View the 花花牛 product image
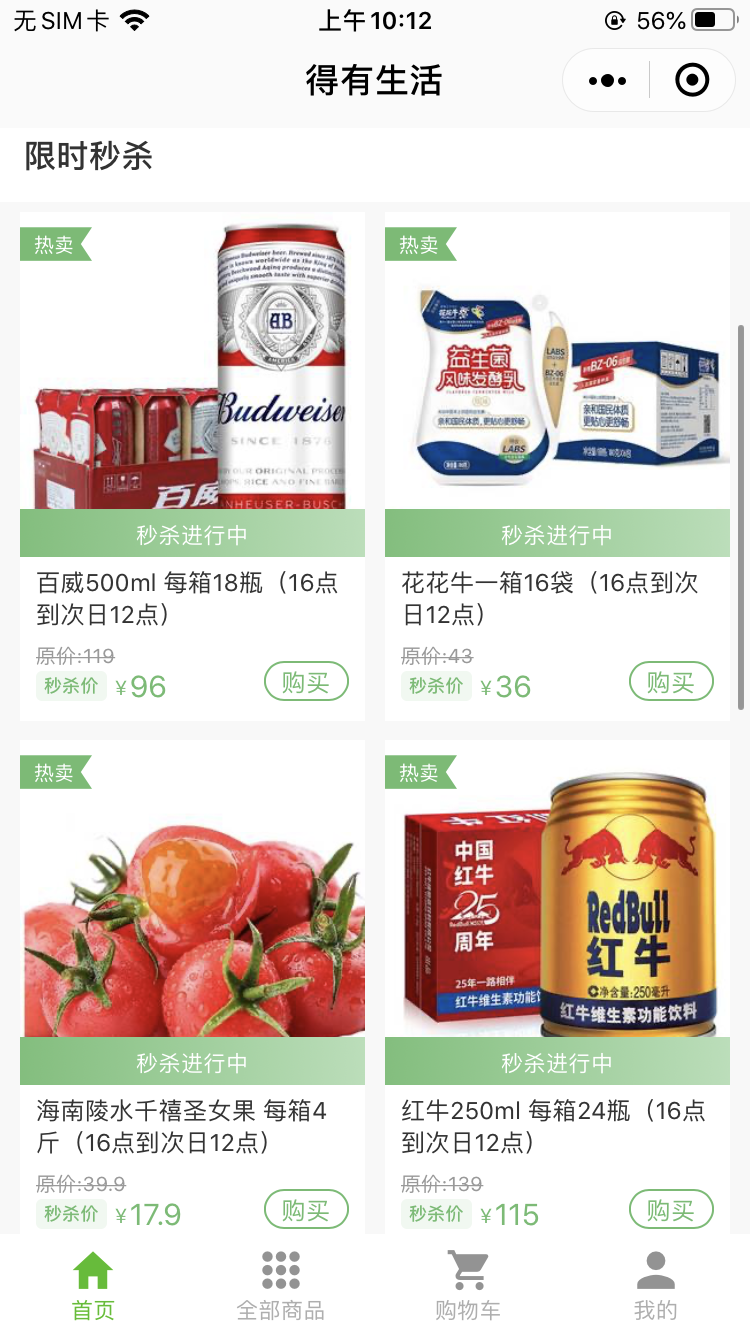This screenshot has width=750, height=1334. pyautogui.click(x=557, y=370)
